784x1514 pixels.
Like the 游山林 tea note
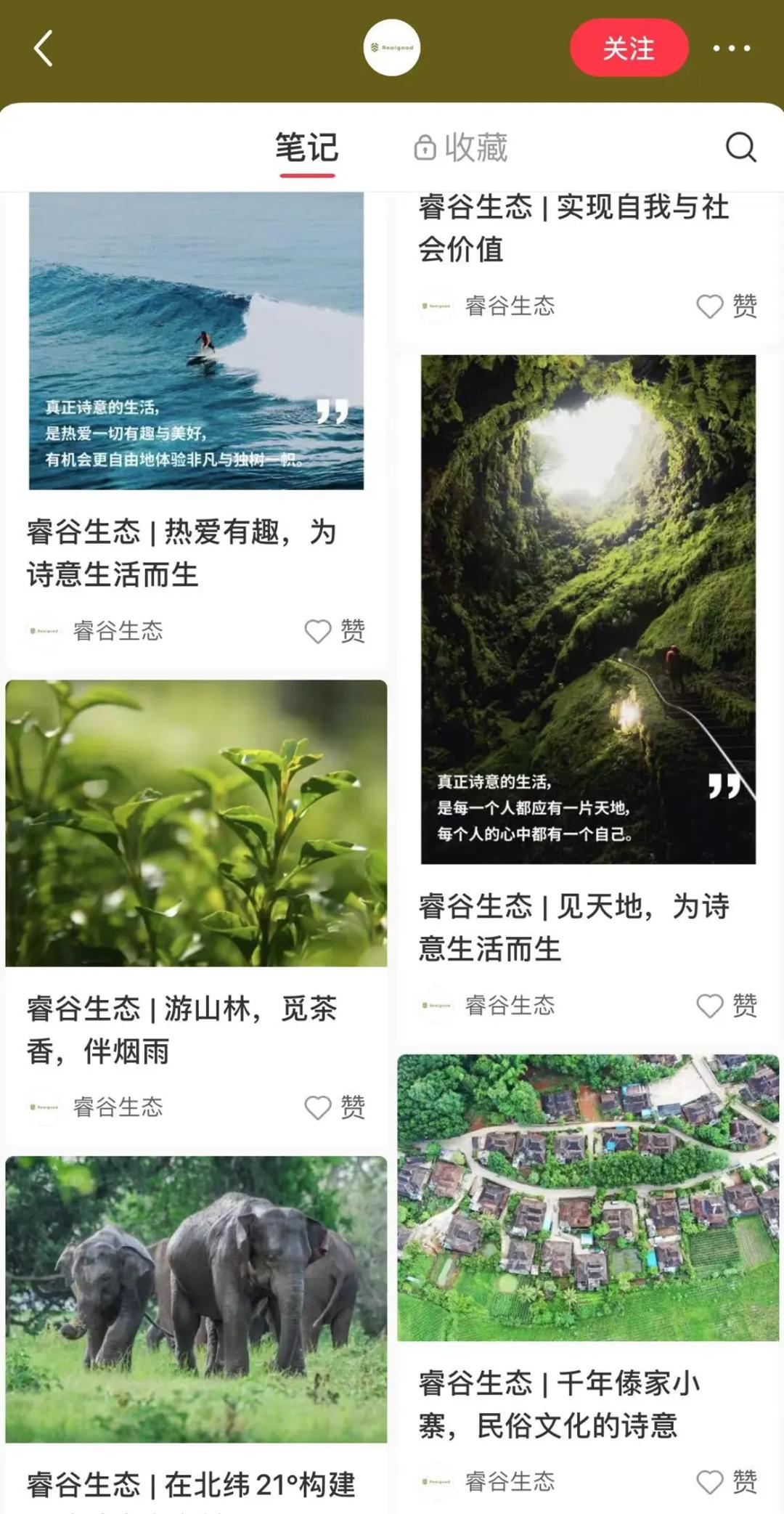pos(318,1107)
